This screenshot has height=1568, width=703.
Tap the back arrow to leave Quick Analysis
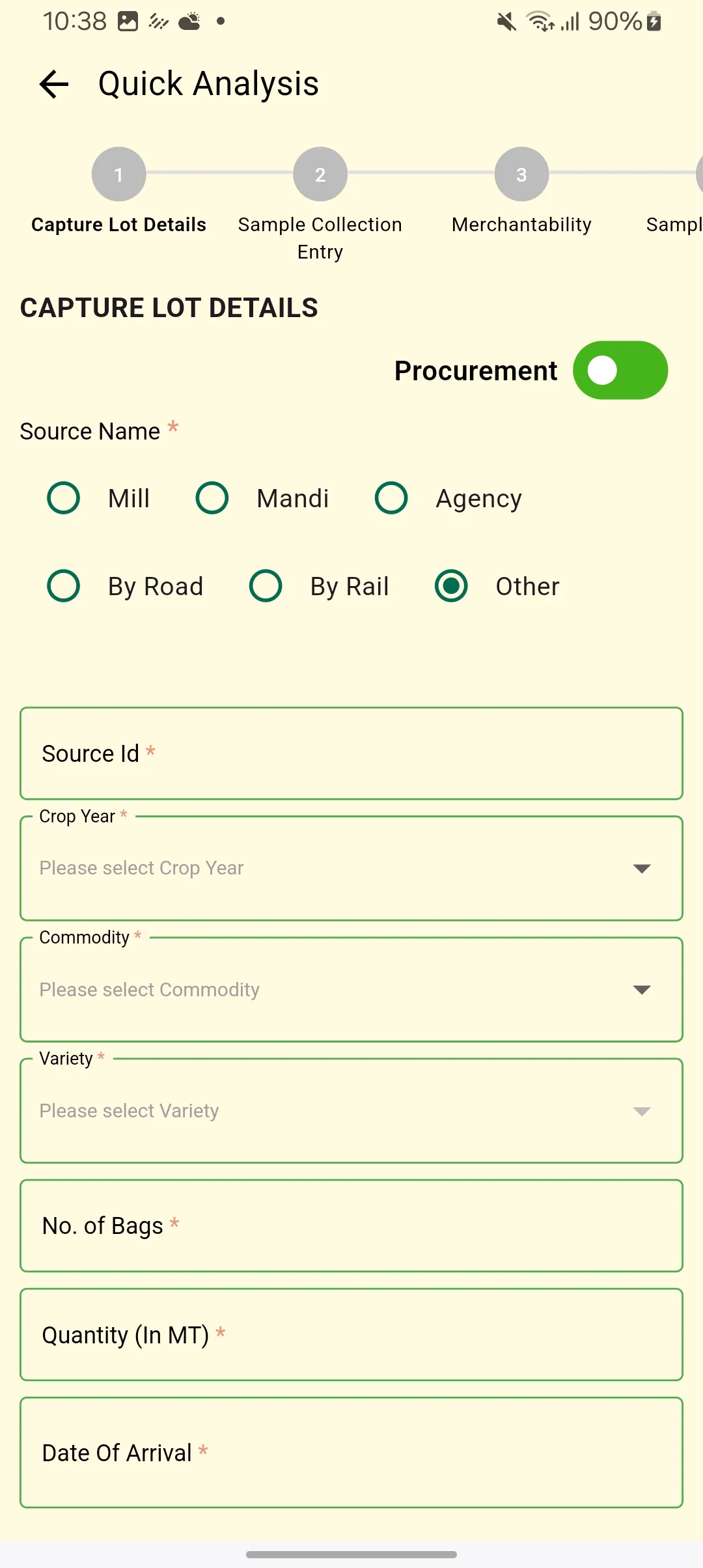pos(54,83)
